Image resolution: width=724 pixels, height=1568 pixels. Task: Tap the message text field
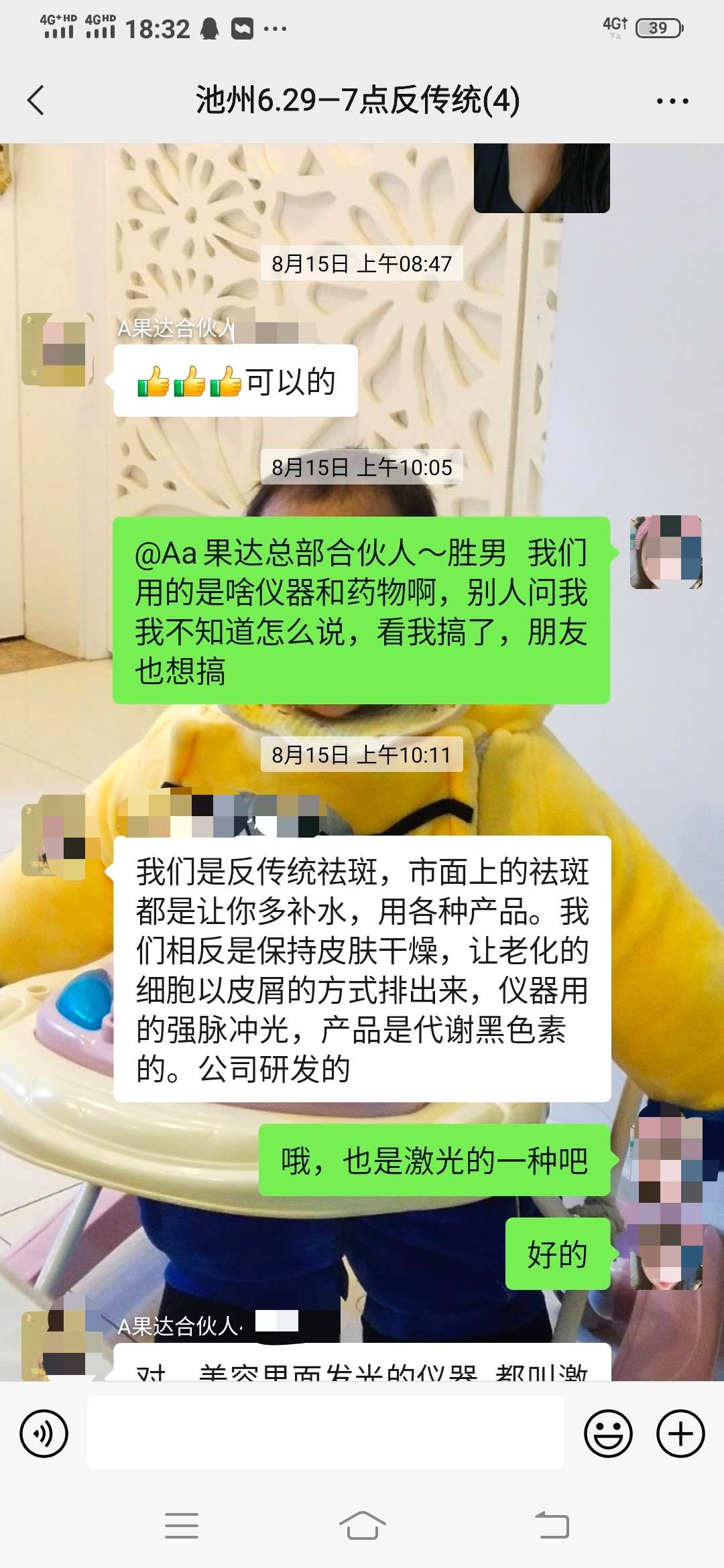point(325,1434)
